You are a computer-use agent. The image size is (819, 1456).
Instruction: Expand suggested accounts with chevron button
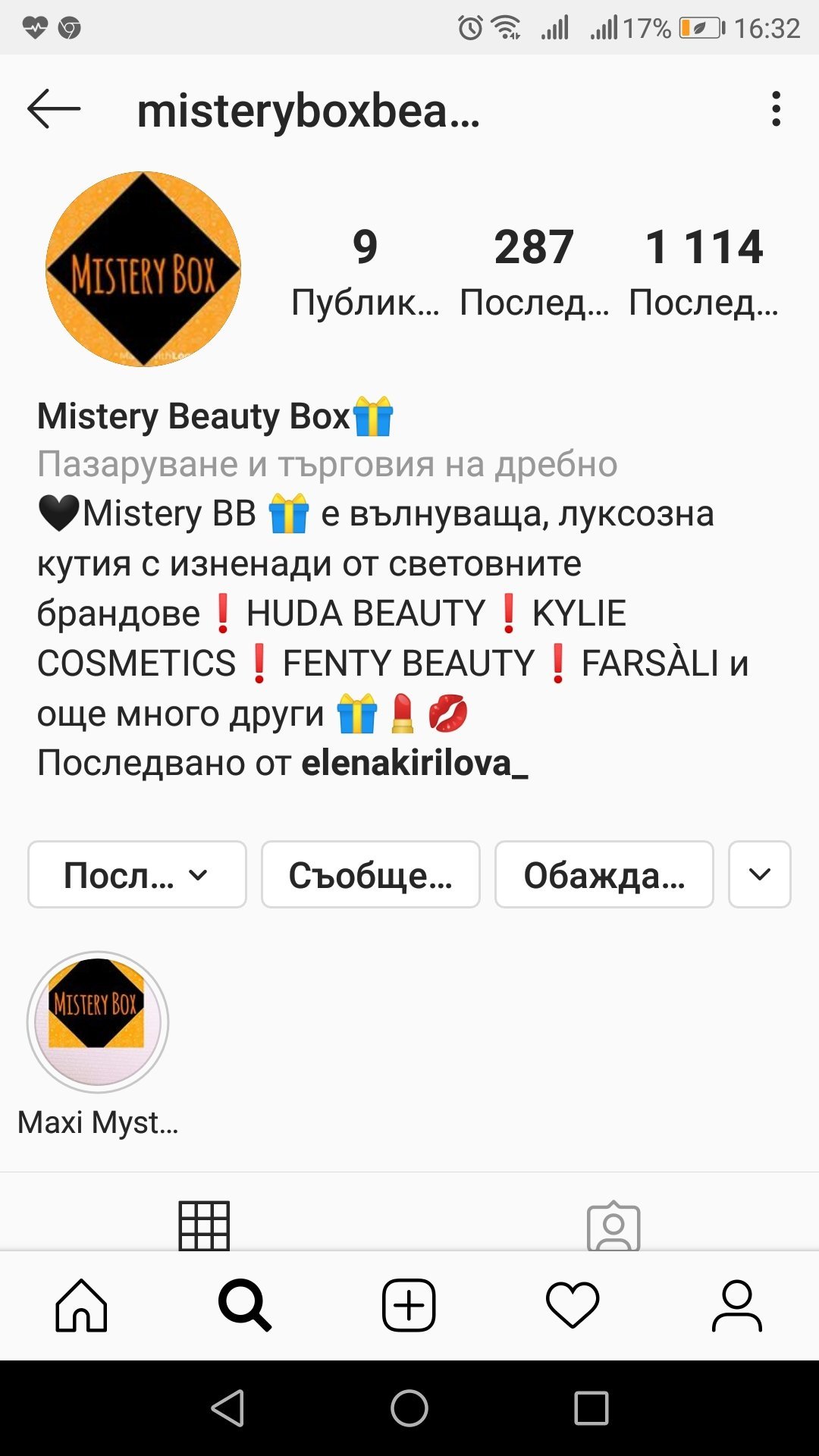click(759, 874)
